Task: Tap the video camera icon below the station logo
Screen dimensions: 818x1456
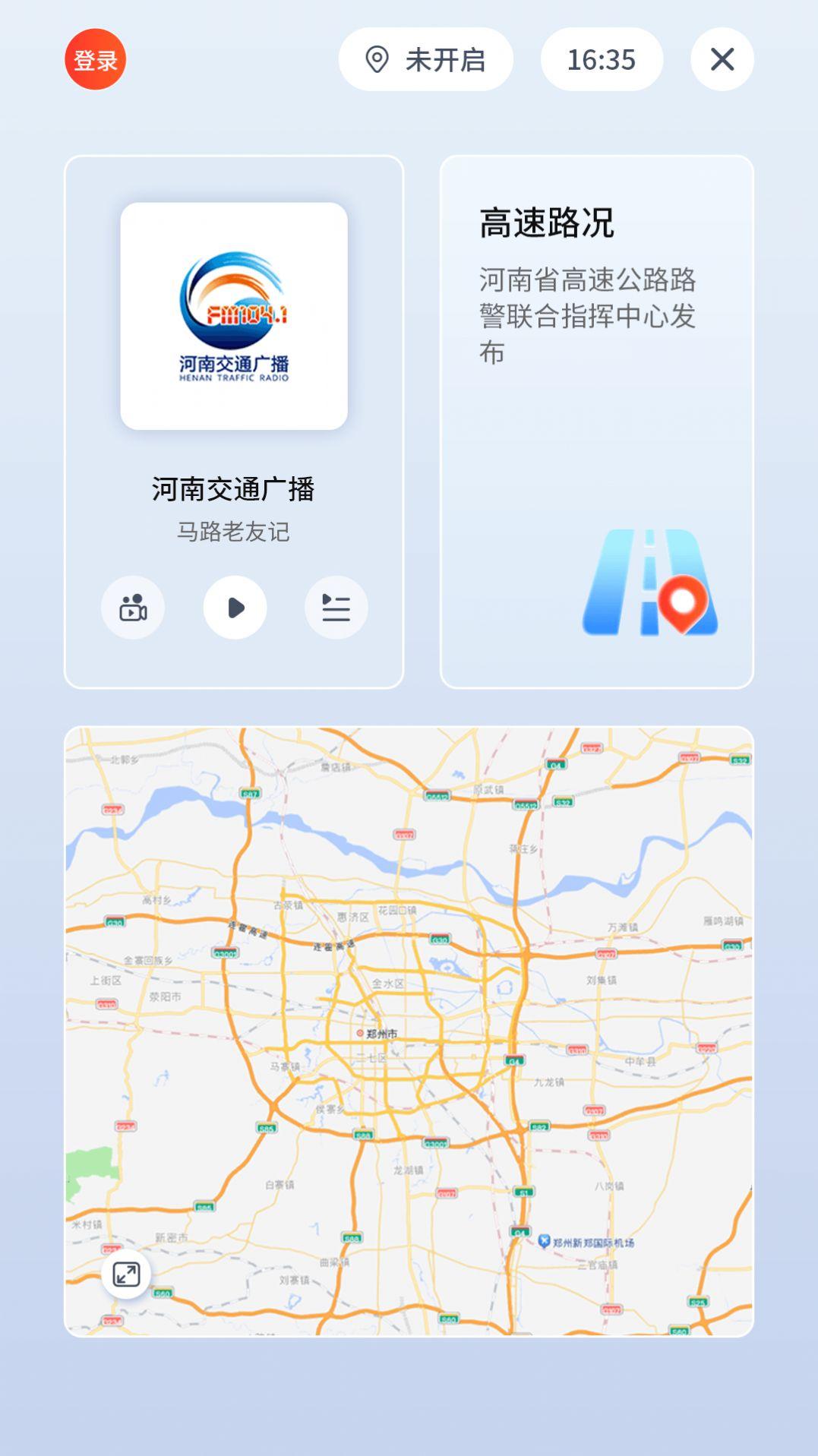Action: tap(132, 606)
